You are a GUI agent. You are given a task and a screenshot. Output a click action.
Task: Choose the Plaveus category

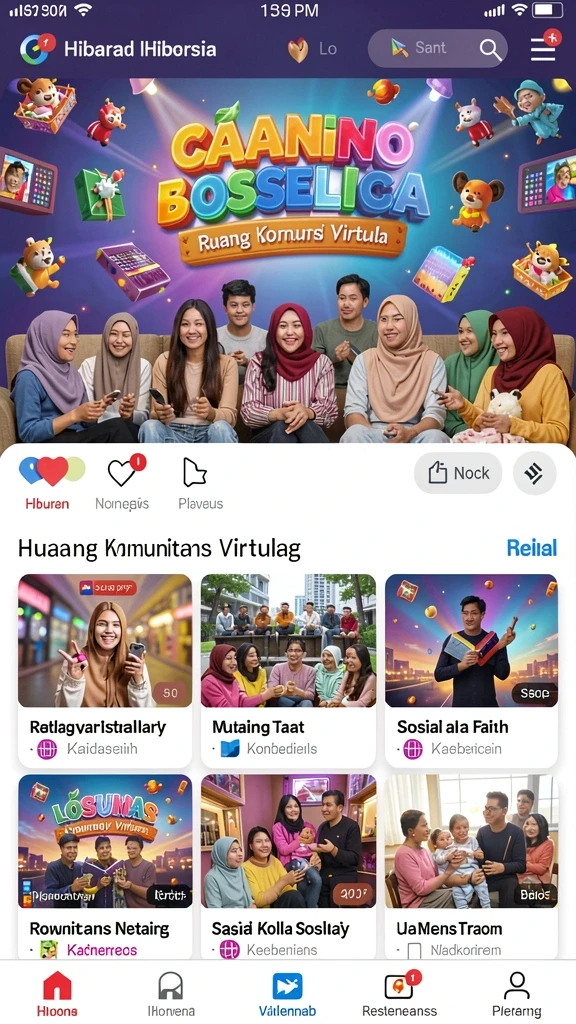click(200, 483)
